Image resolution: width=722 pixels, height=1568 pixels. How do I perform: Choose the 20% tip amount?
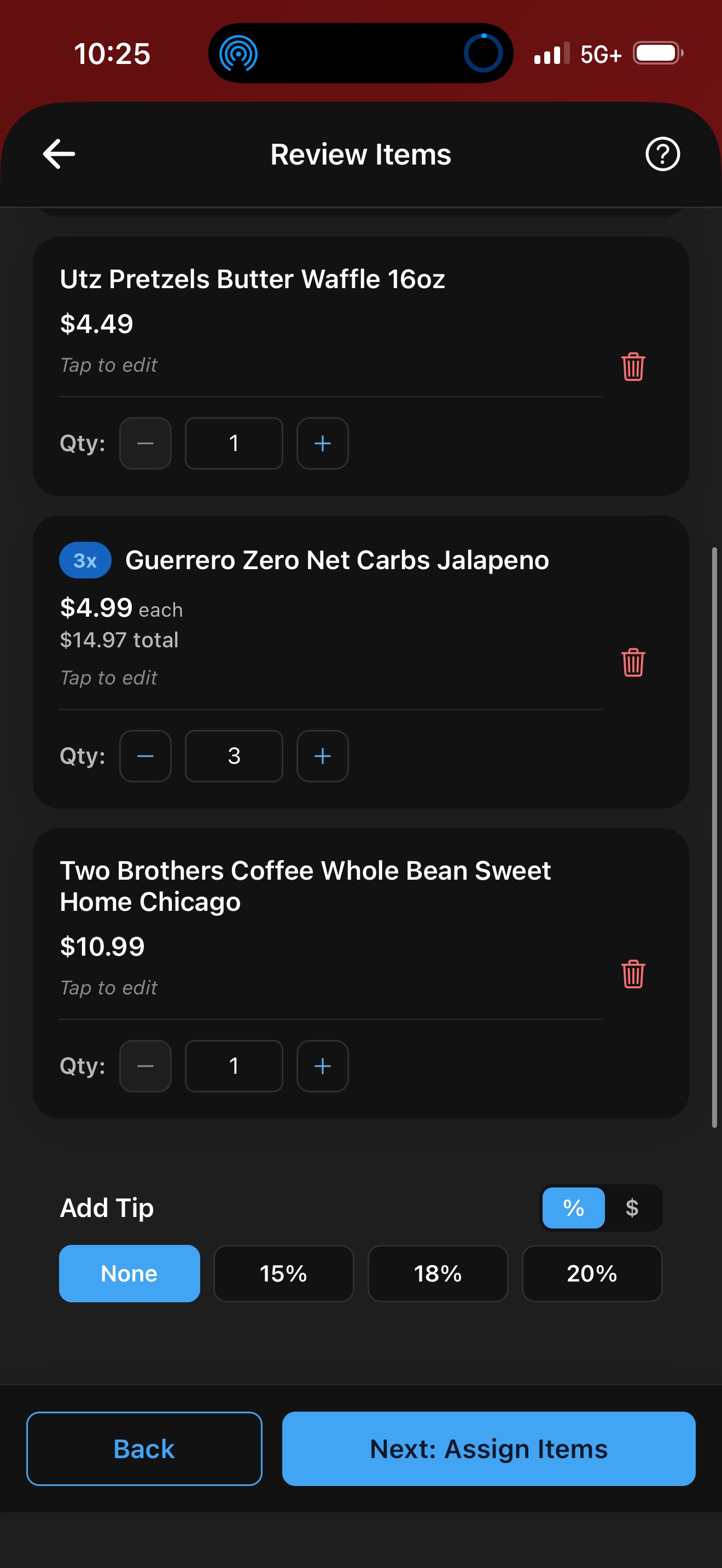pos(592,1273)
